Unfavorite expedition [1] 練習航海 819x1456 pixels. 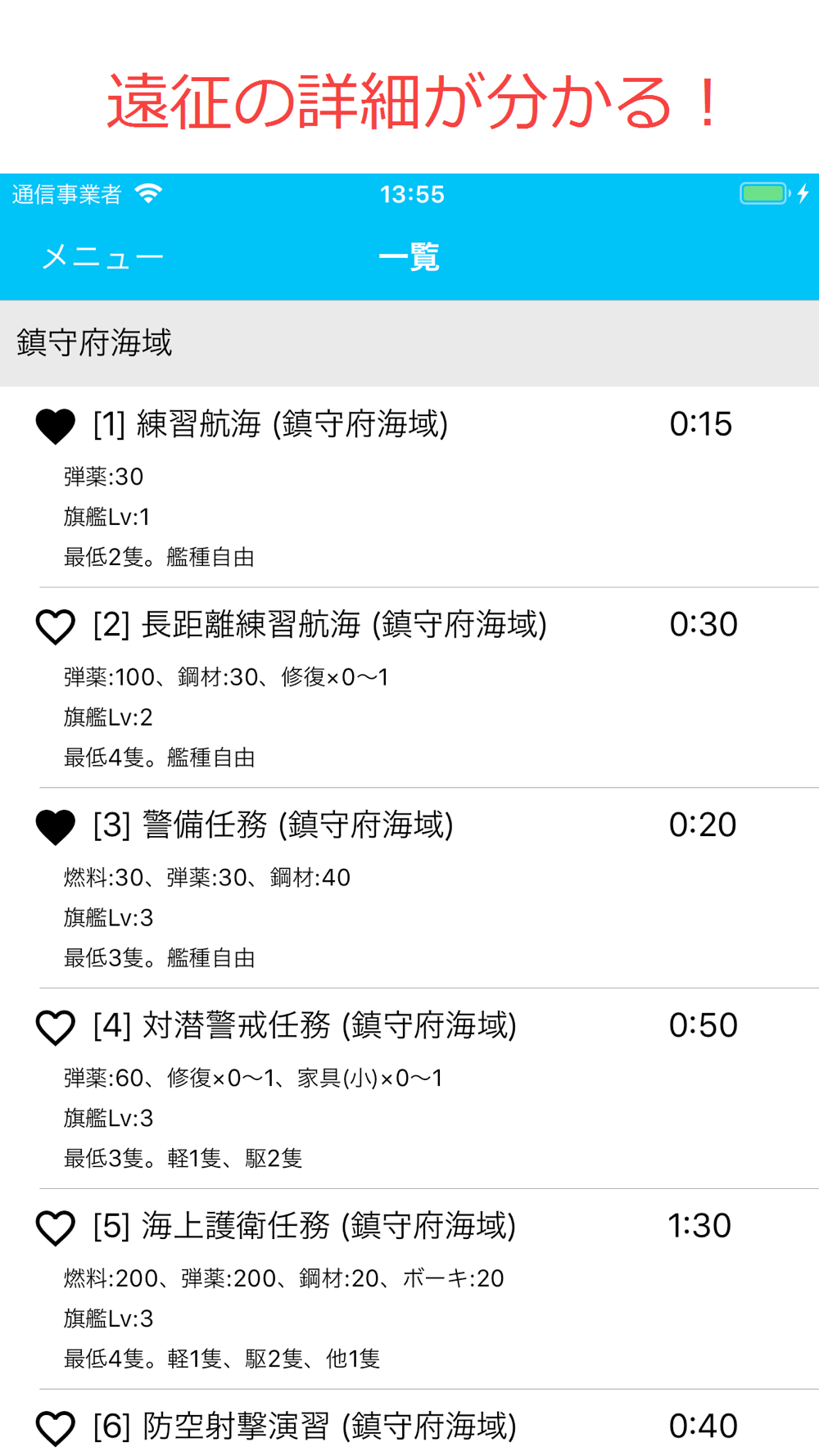[x=56, y=426]
